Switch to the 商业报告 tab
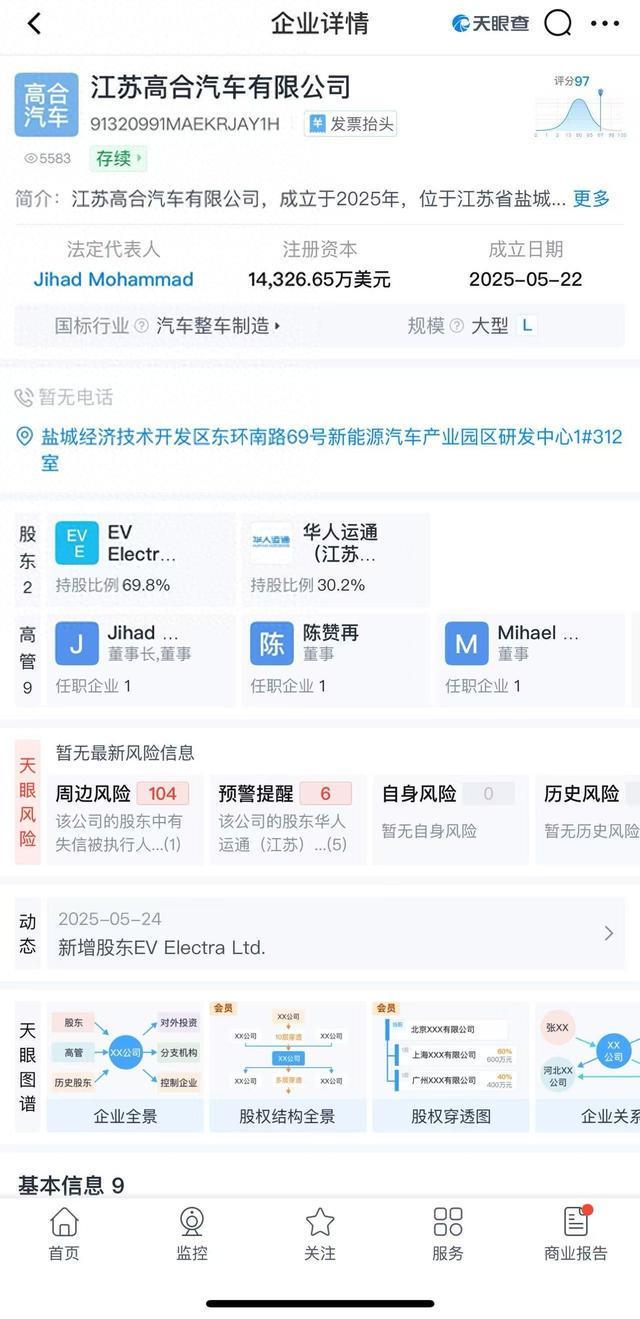The image size is (640, 1319). tap(576, 1233)
